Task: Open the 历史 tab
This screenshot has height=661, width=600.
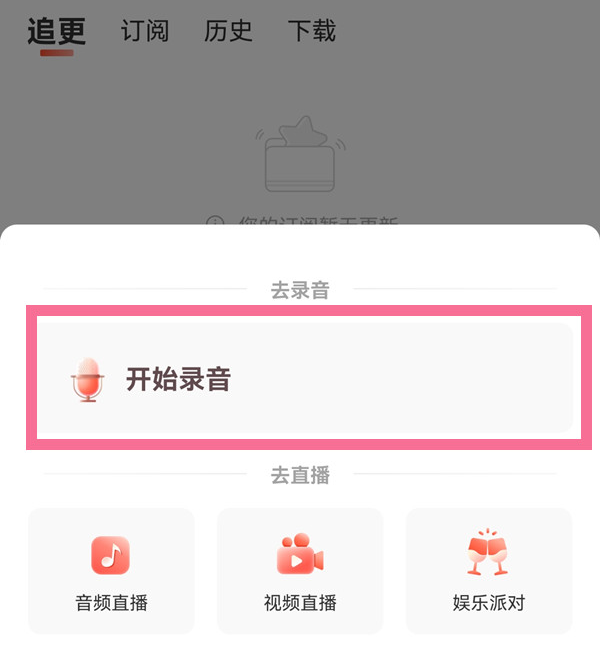Action: (x=228, y=31)
